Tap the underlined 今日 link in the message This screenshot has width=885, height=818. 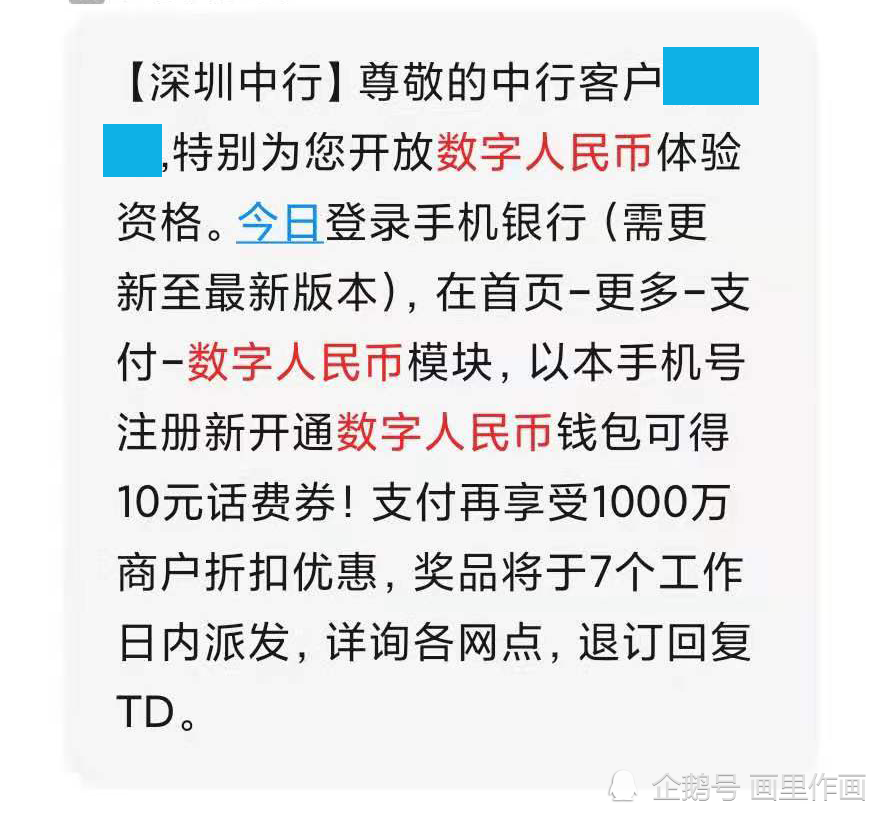pos(280,223)
